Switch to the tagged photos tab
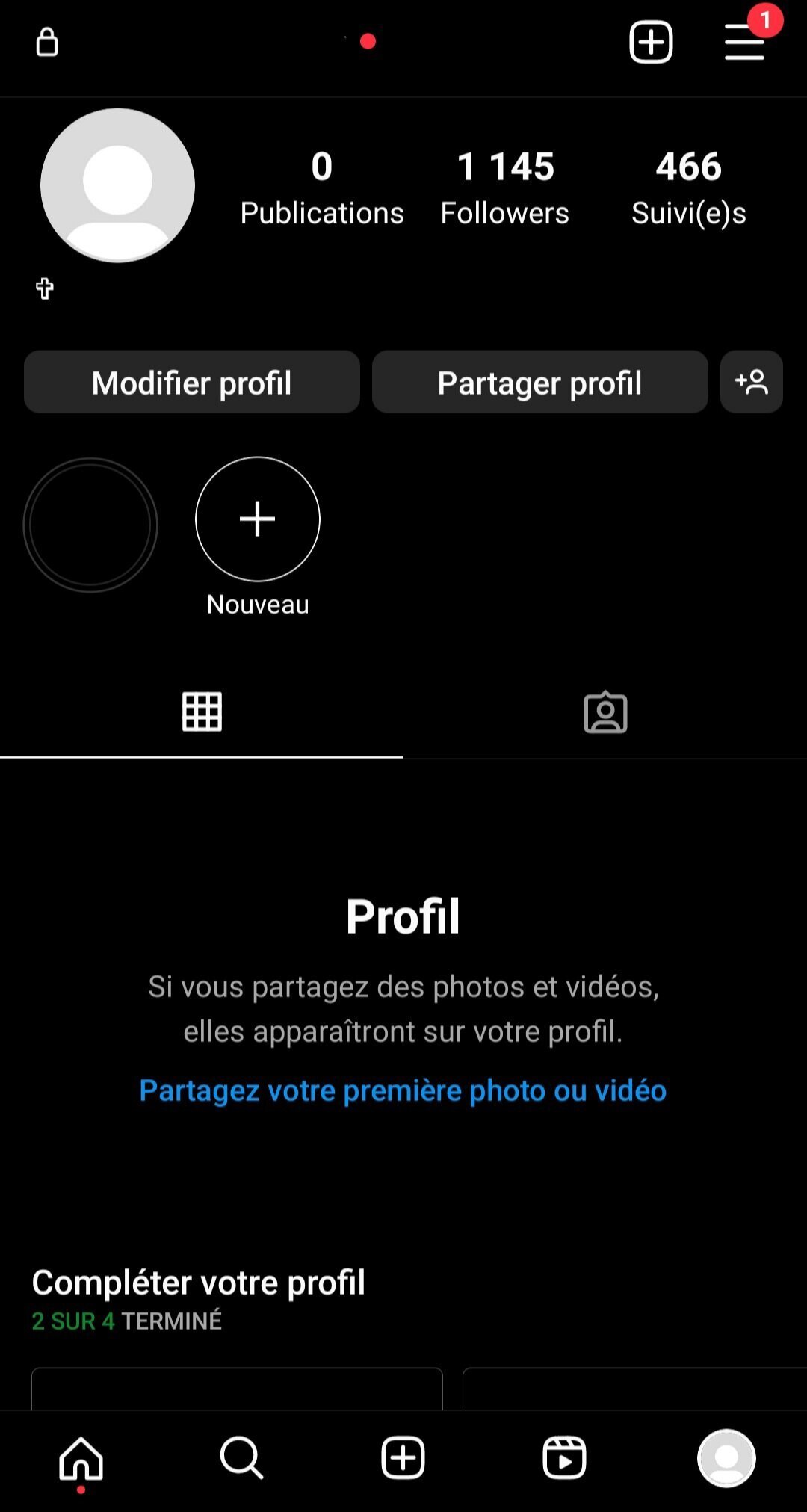 [605, 712]
